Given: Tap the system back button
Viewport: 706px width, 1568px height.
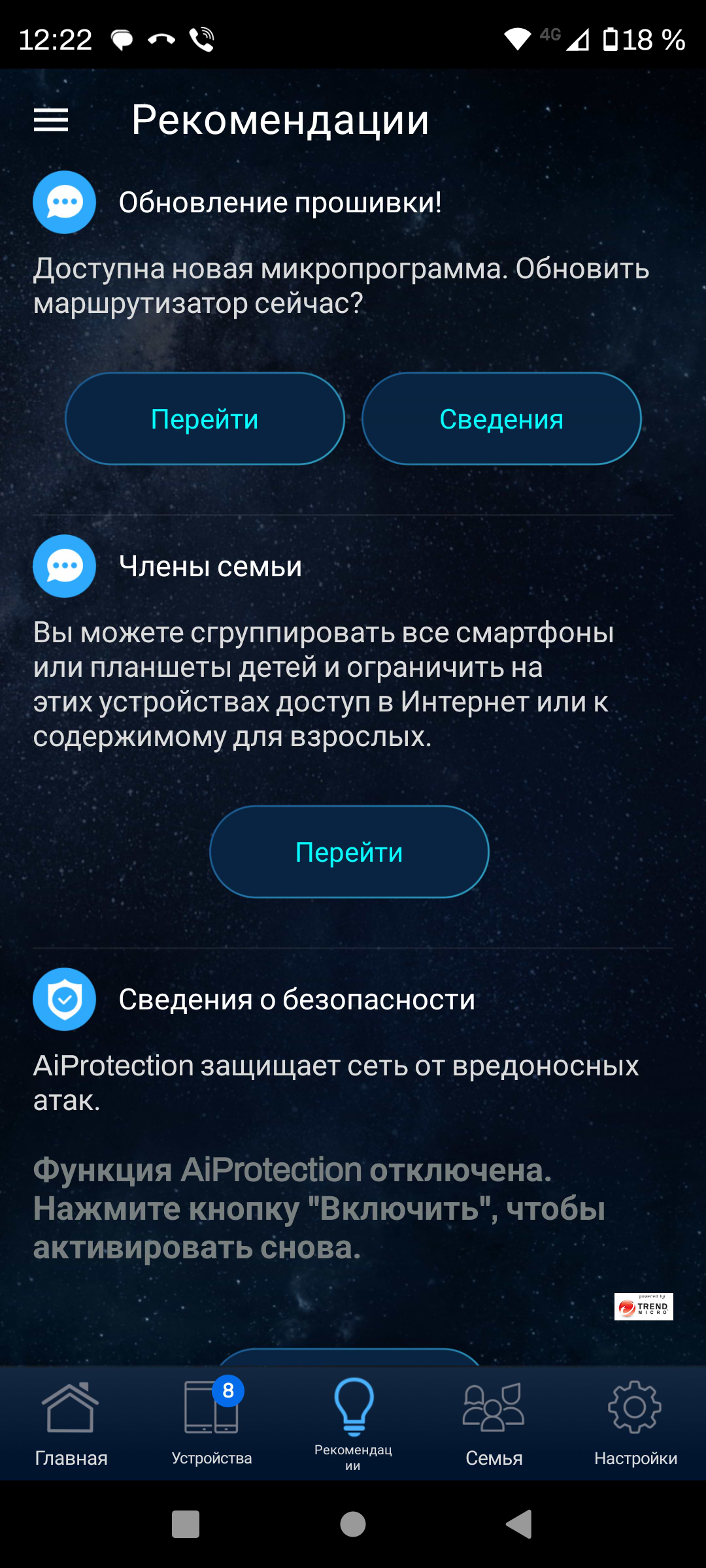Looking at the screenshot, I should click(x=520, y=1524).
